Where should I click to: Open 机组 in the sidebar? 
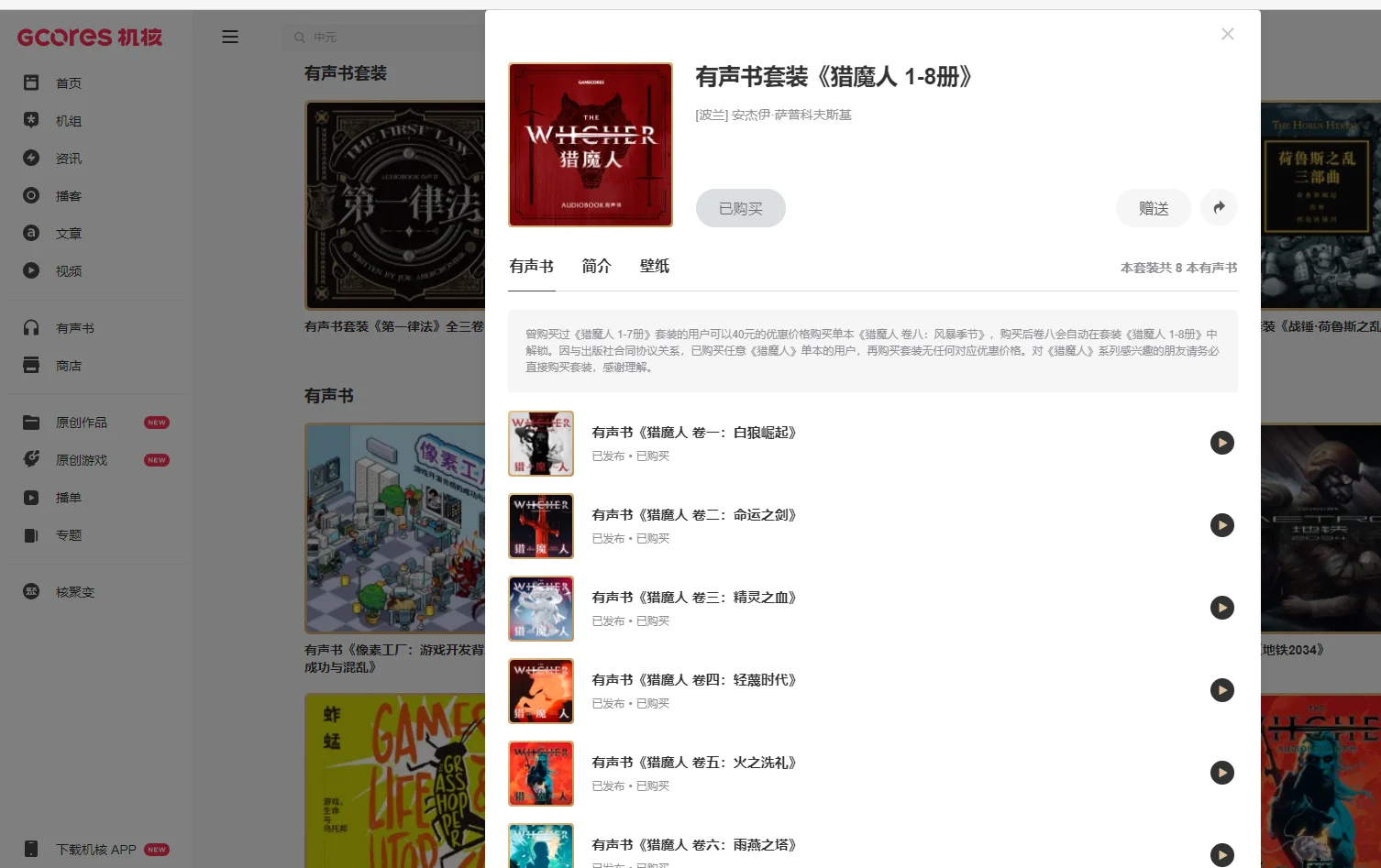coord(68,121)
